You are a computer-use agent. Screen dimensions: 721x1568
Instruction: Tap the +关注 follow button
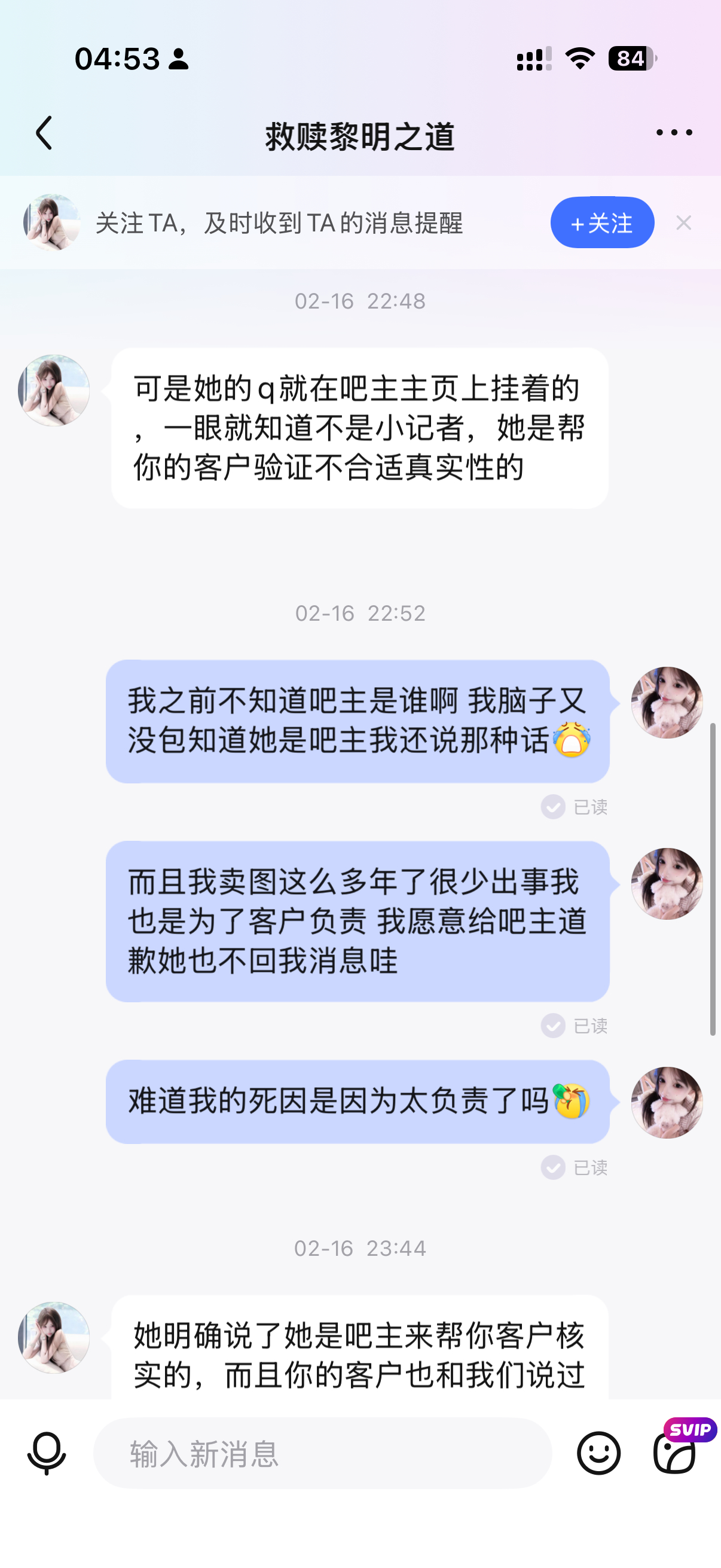click(602, 223)
